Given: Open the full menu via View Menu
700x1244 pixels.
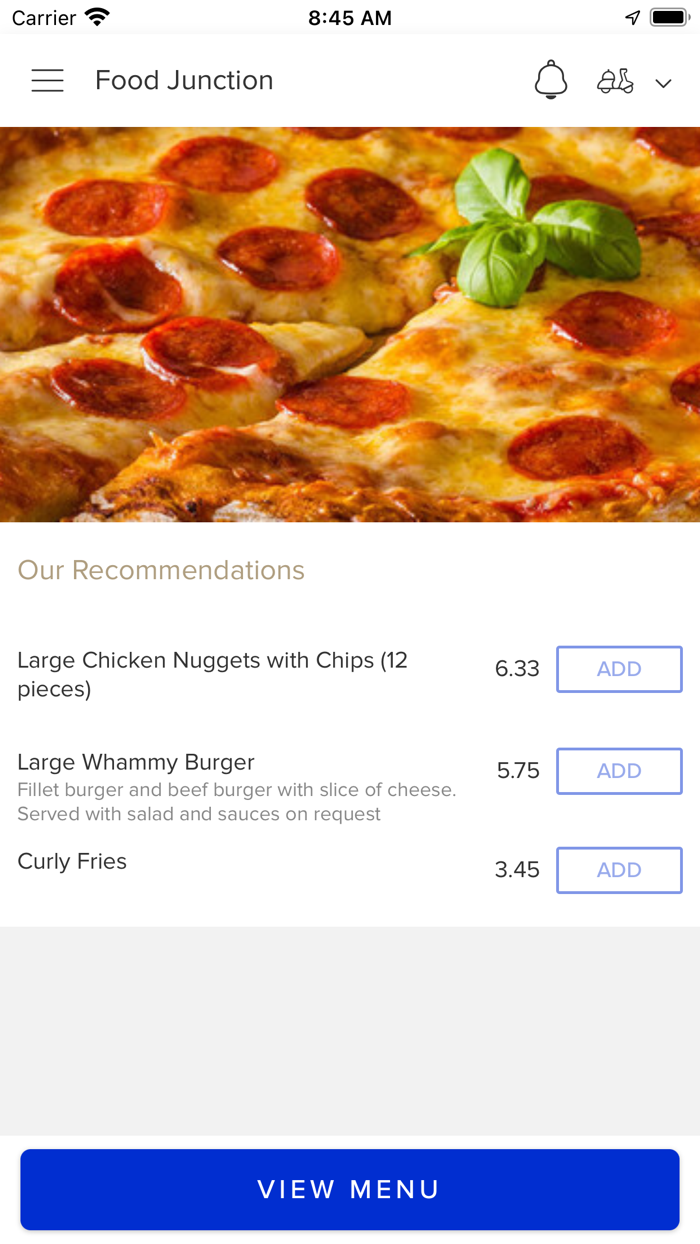Looking at the screenshot, I should [349, 1189].
